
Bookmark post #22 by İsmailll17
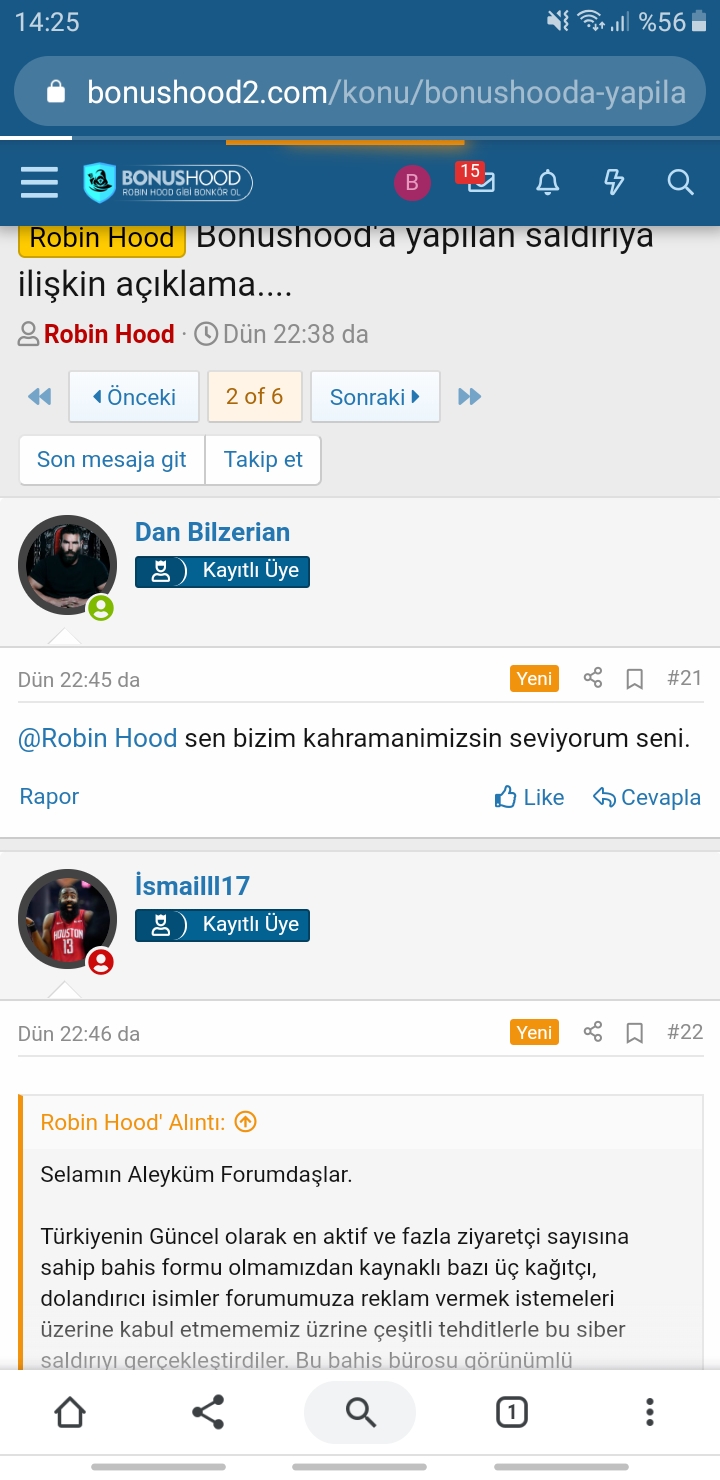(634, 1033)
